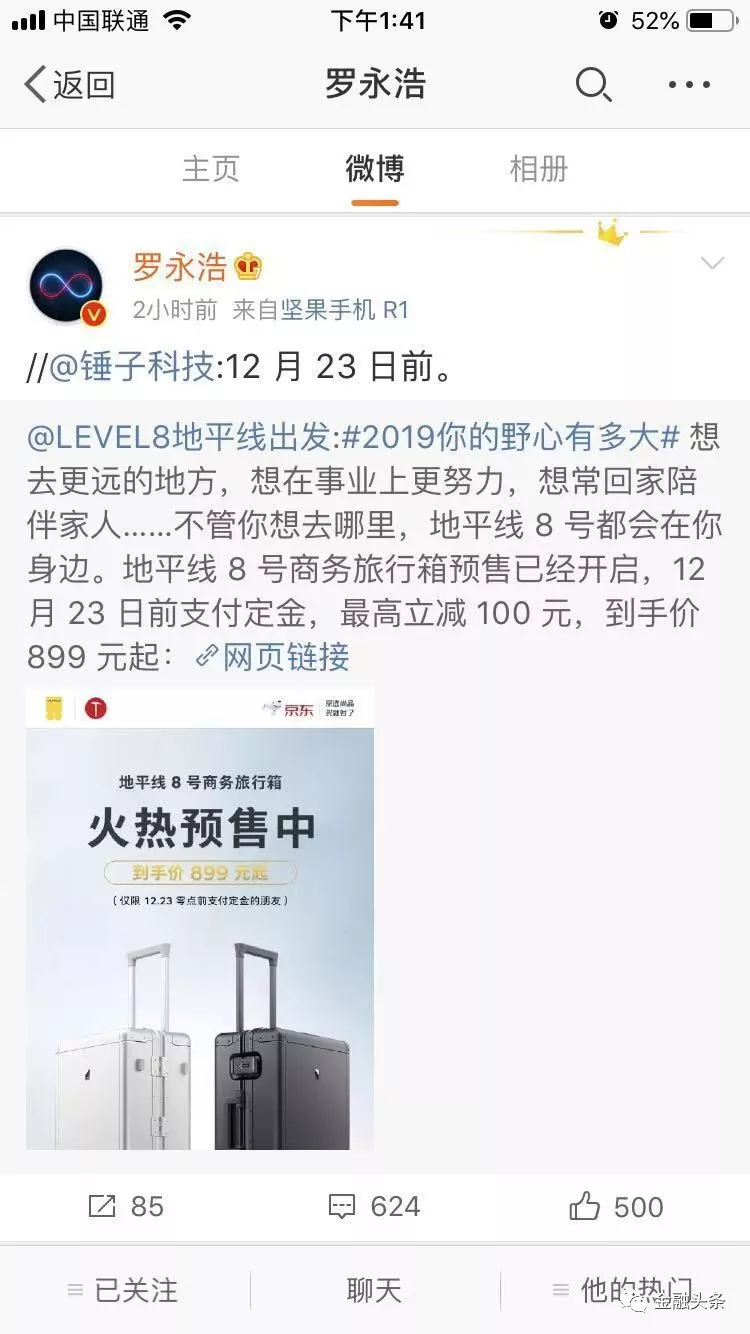Open the @LEVEL8地平线出发 mention
The image size is (750, 1334).
178,437
